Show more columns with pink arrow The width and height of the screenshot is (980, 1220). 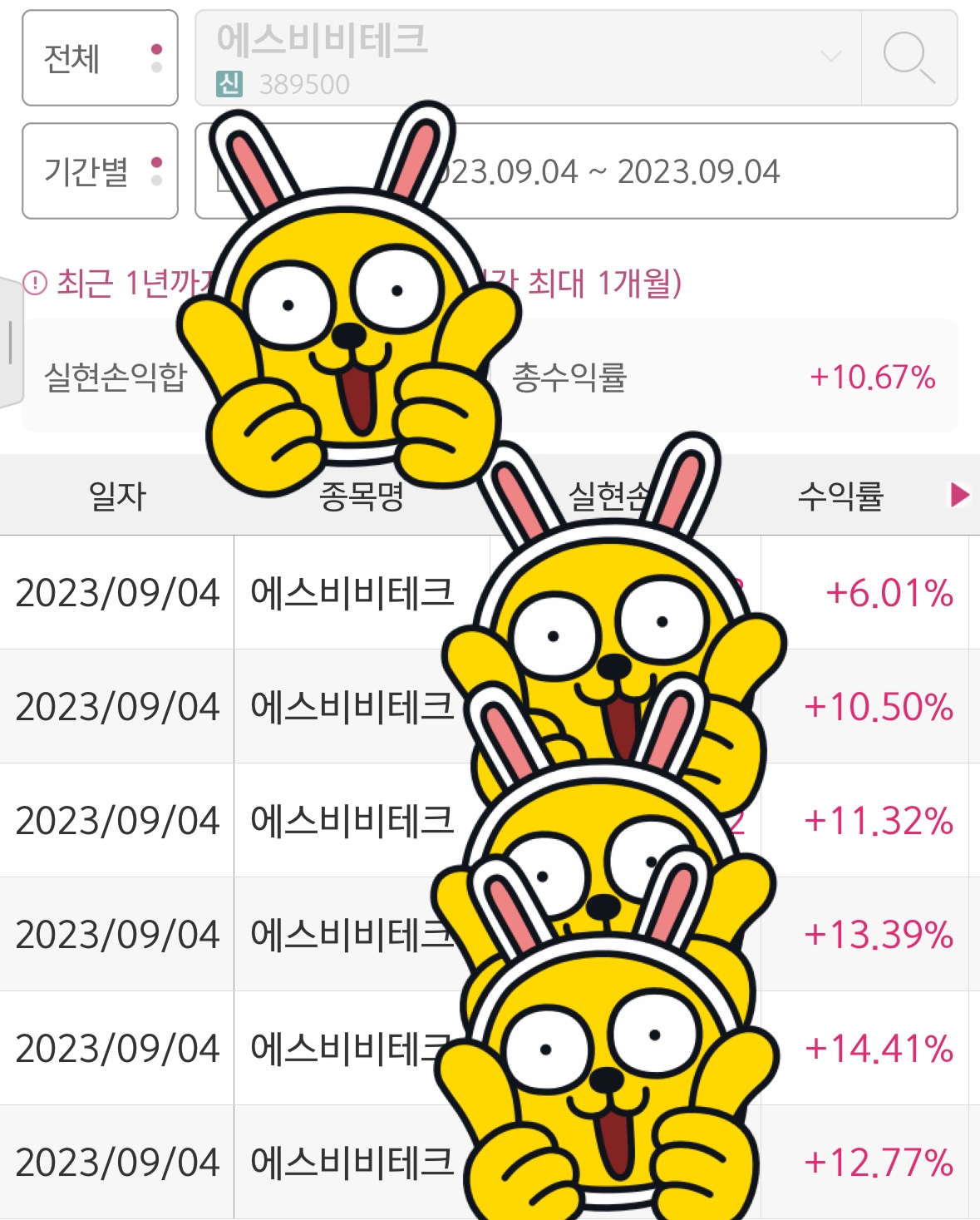pos(959,495)
